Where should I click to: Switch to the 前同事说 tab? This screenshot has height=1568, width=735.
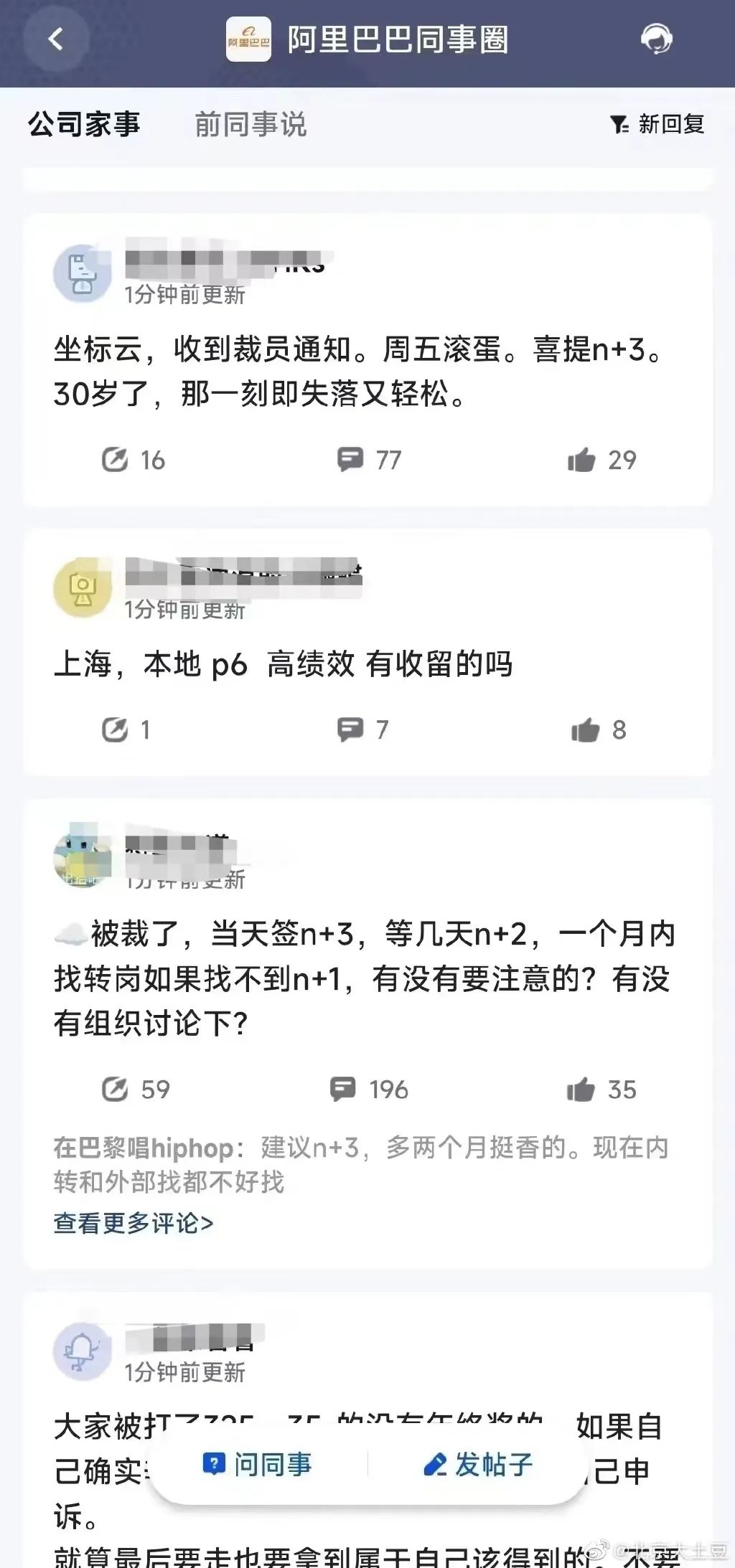[251, 123]
